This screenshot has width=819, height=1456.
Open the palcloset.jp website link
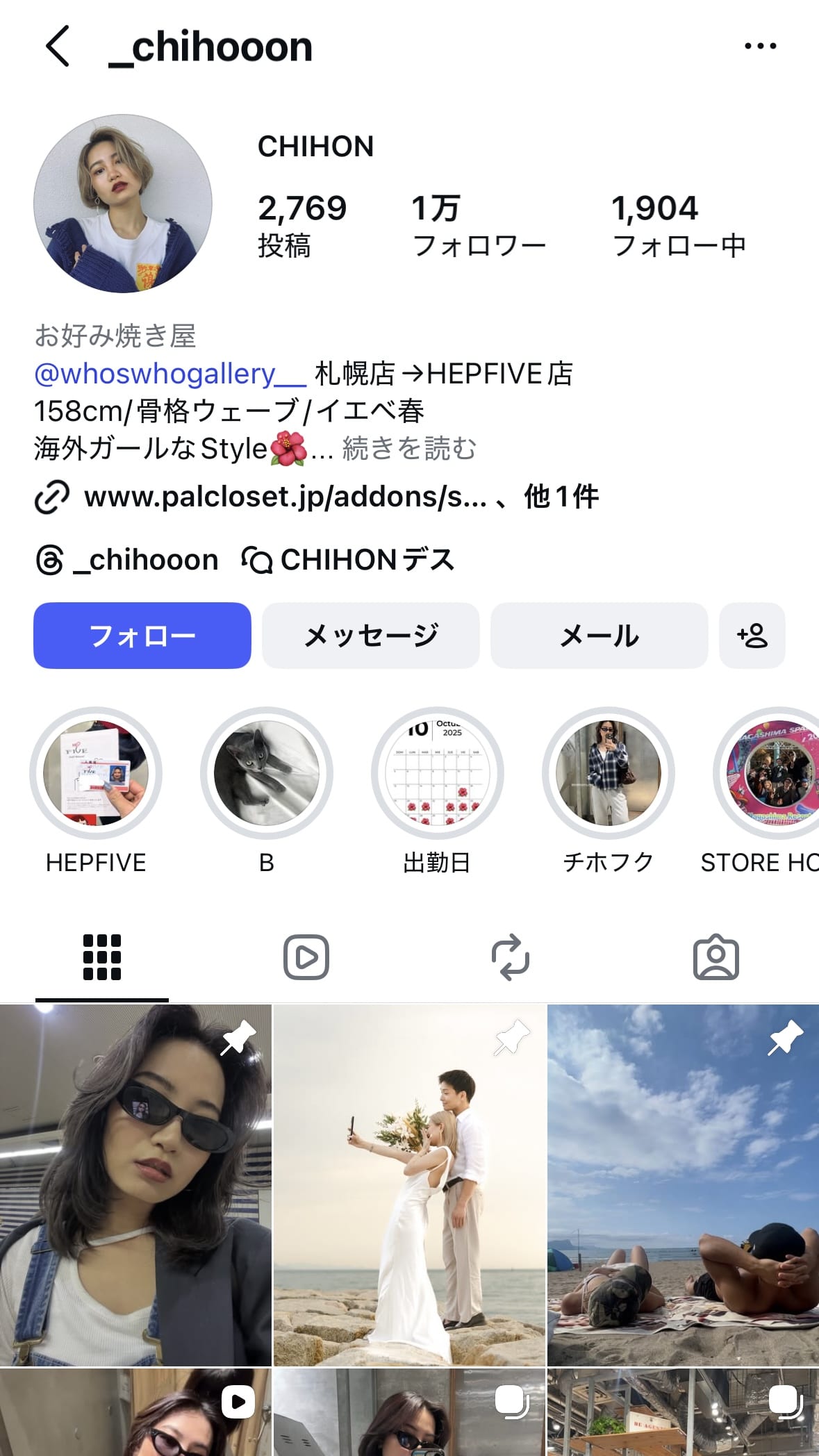285,497
